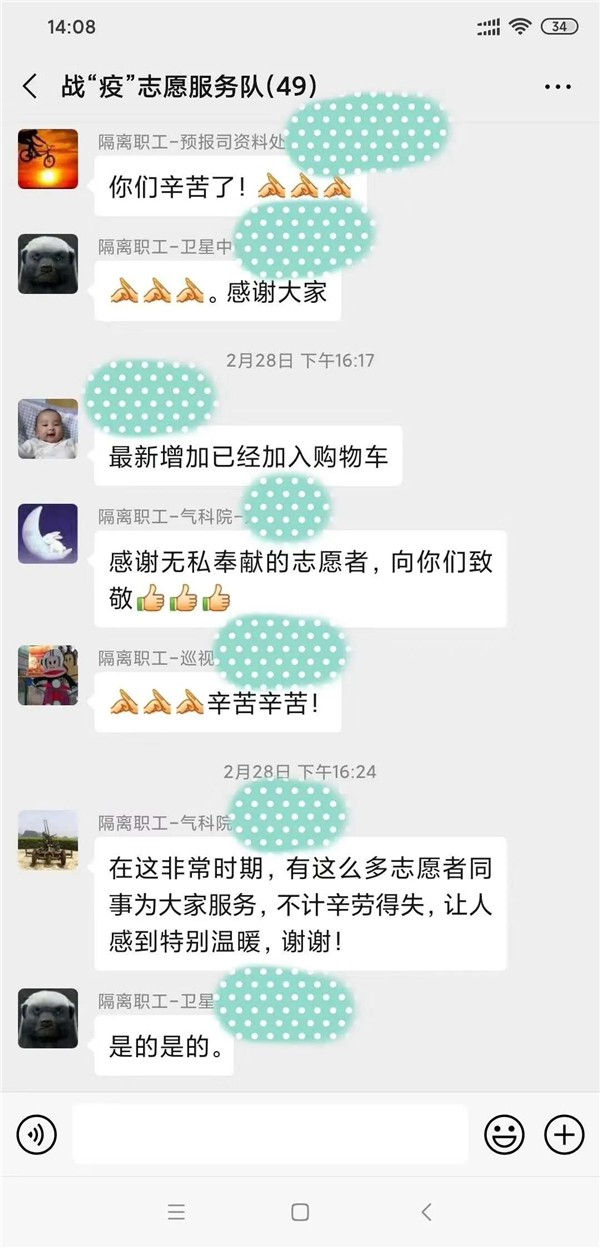Image resolution: width=600 pixels, height=1248 pixels.
Task: Tap the system home button
Action: pyautogui.click(x=300, y=1212)
